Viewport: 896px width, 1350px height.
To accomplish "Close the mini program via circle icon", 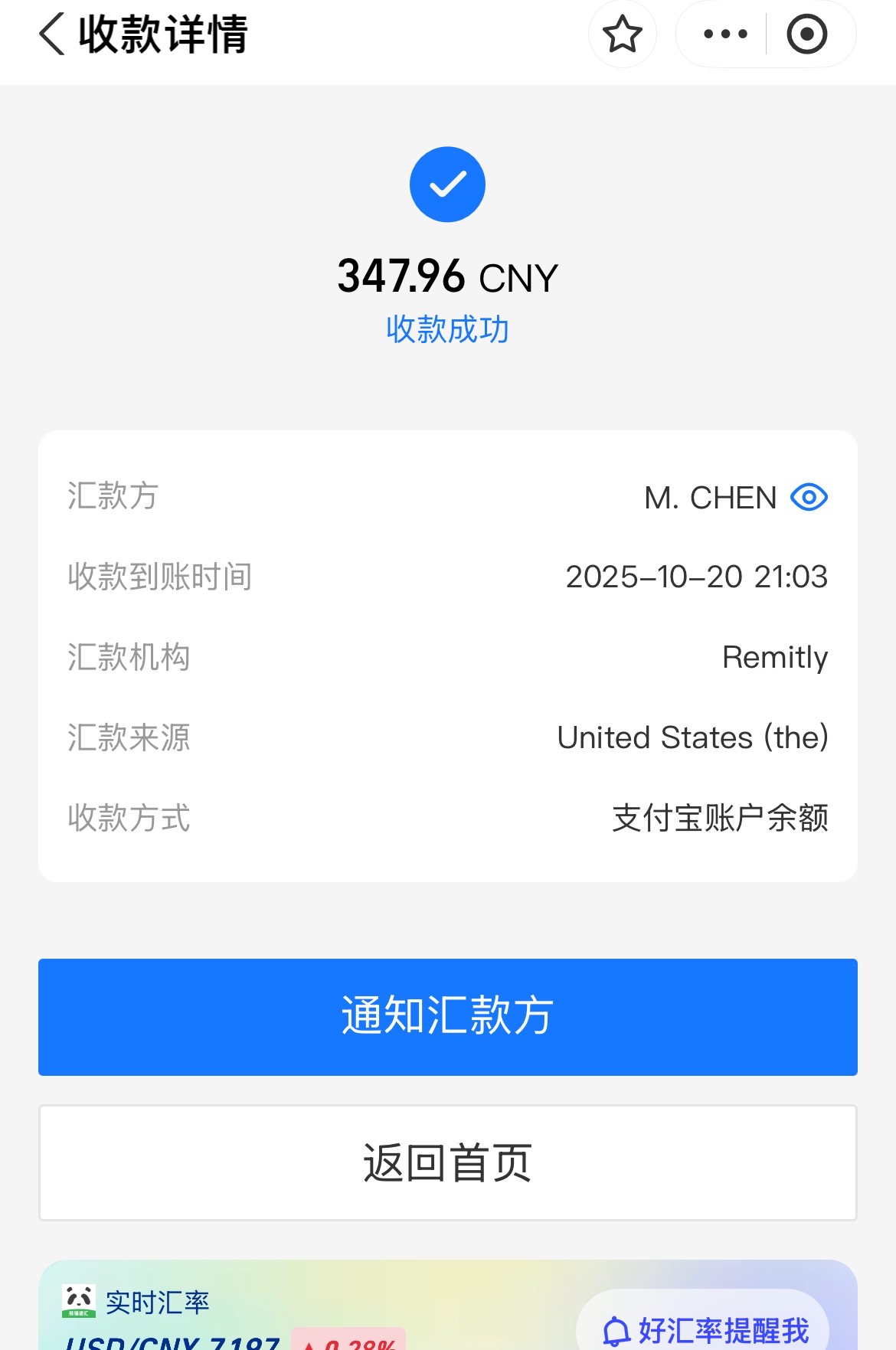I will (807, 34).
